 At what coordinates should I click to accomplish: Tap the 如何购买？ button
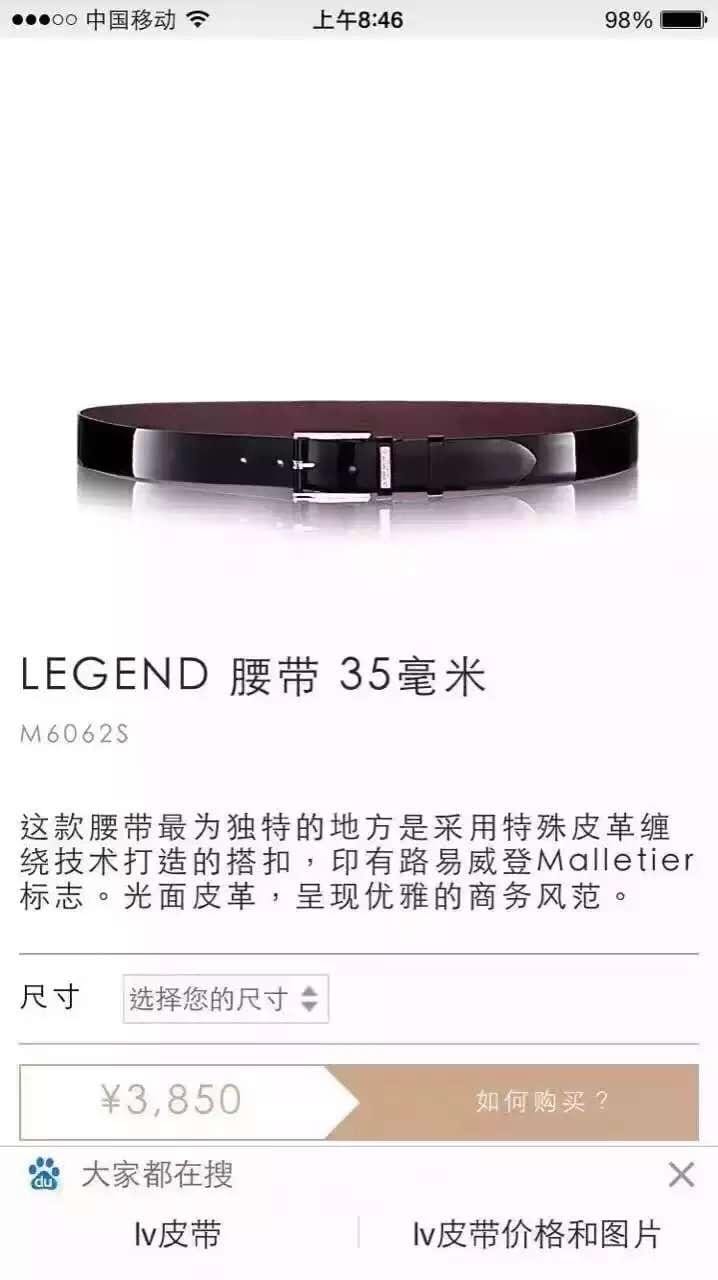click(x=541, y=1102)
